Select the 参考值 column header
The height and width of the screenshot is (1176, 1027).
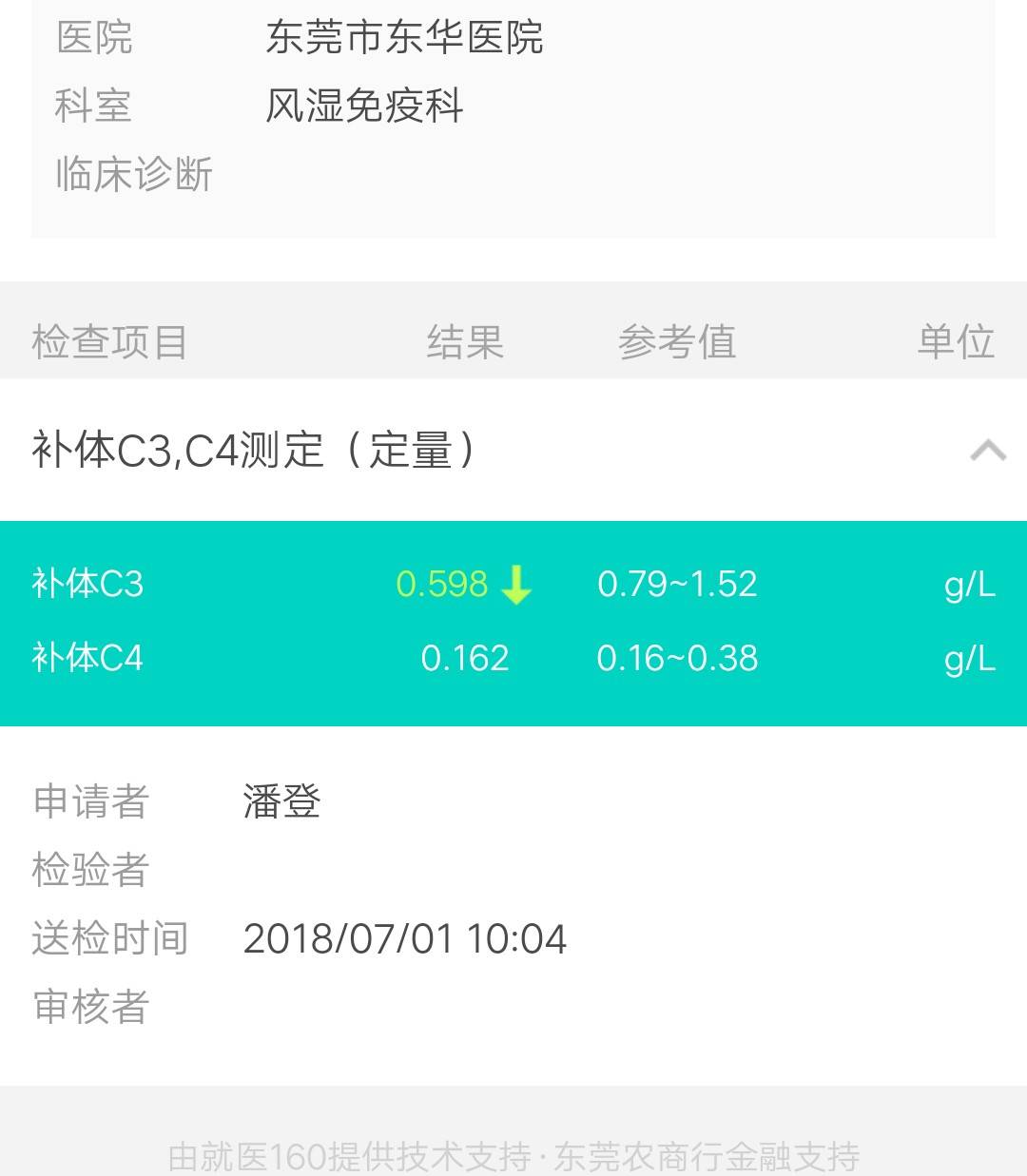pos(678,341)
